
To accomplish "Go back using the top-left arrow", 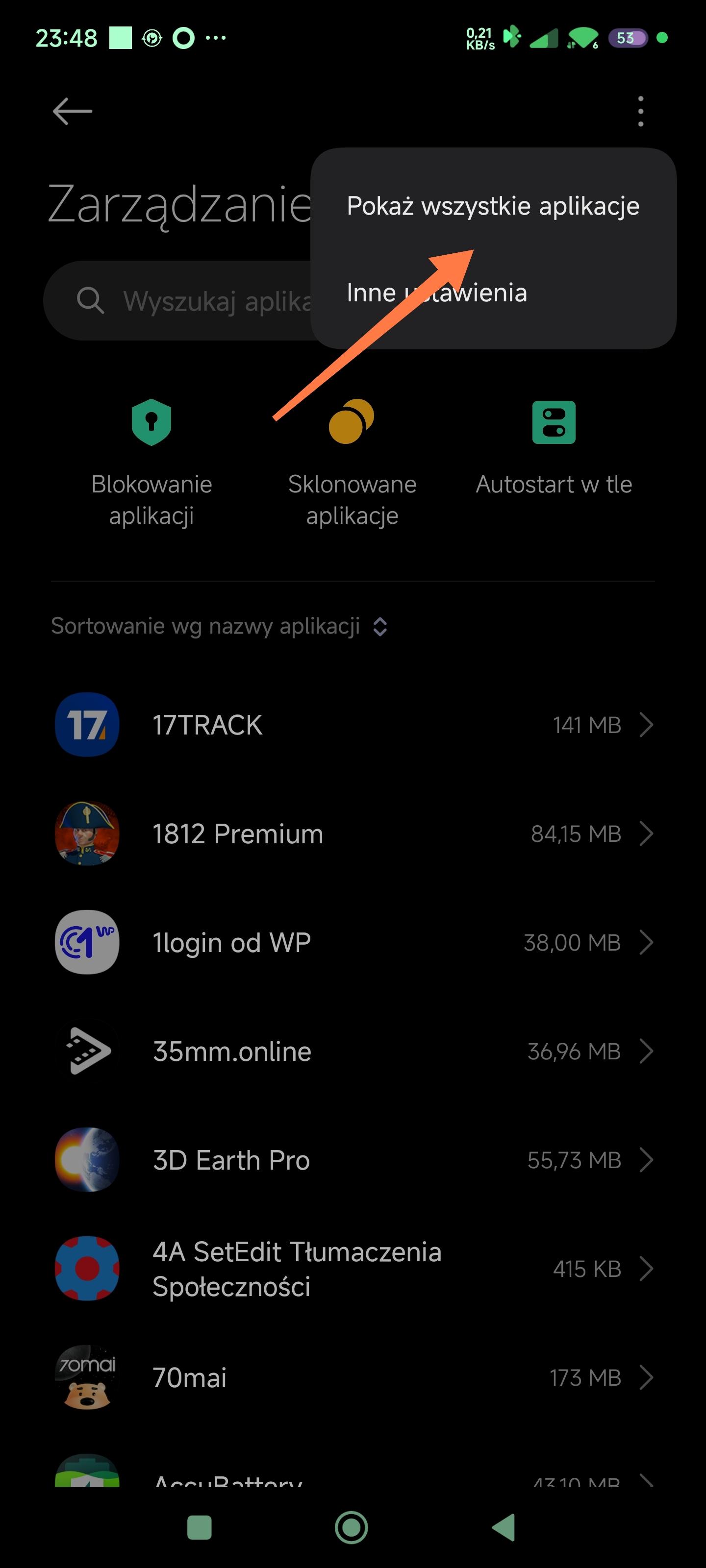I will click(72, 111).
